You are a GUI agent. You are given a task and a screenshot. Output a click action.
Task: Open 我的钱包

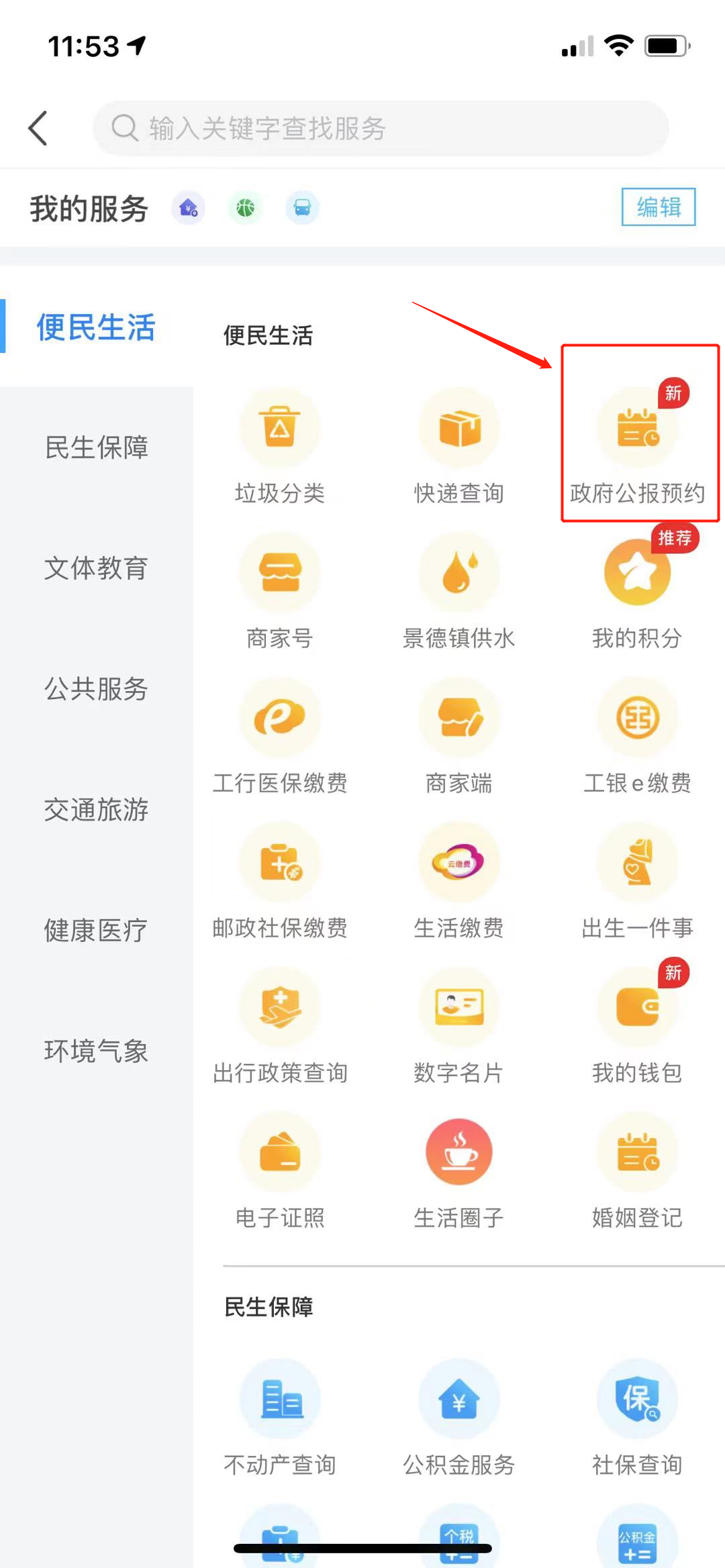[x=638, y=1027]
